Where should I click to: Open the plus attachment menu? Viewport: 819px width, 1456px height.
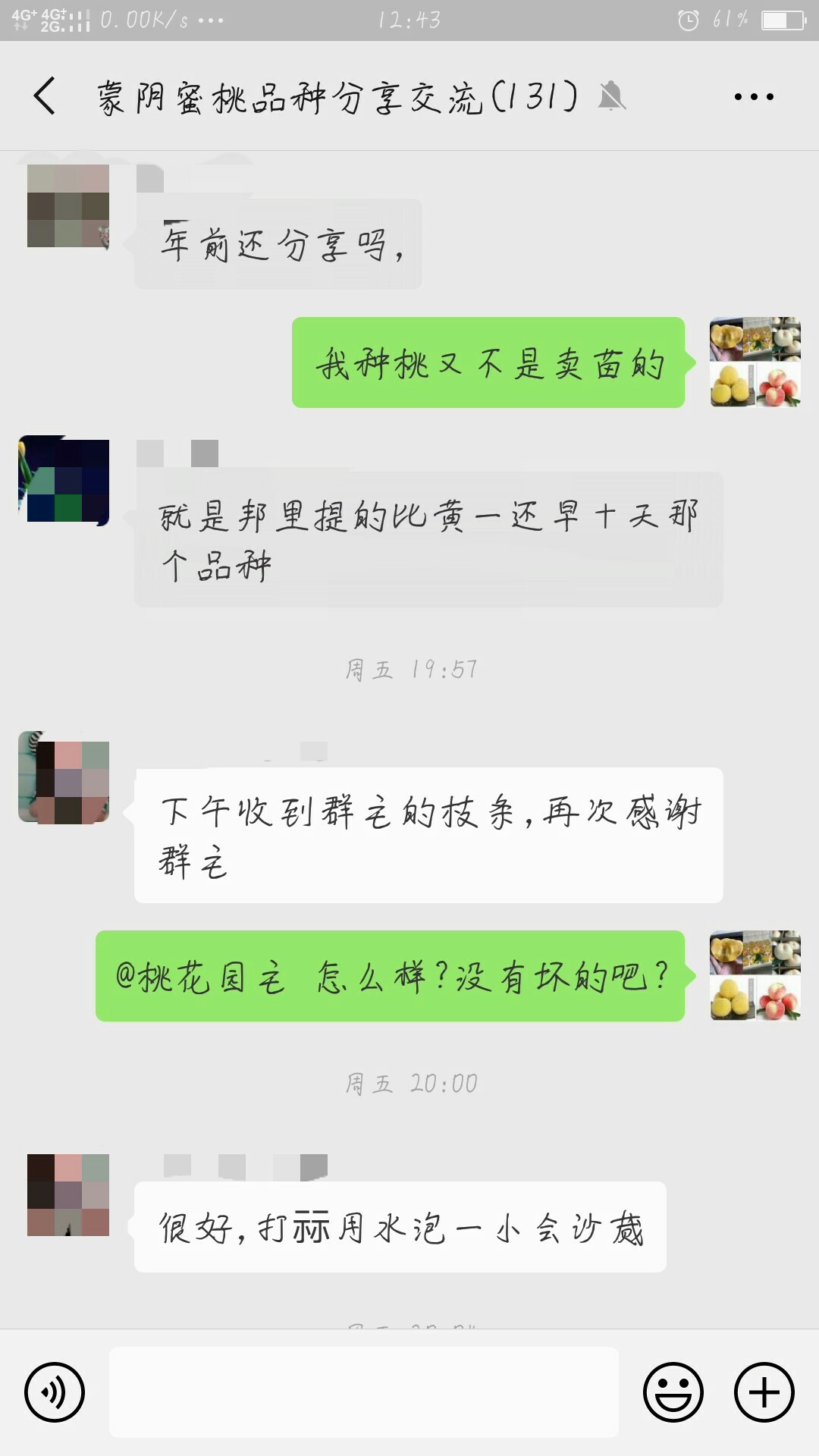764,1392
